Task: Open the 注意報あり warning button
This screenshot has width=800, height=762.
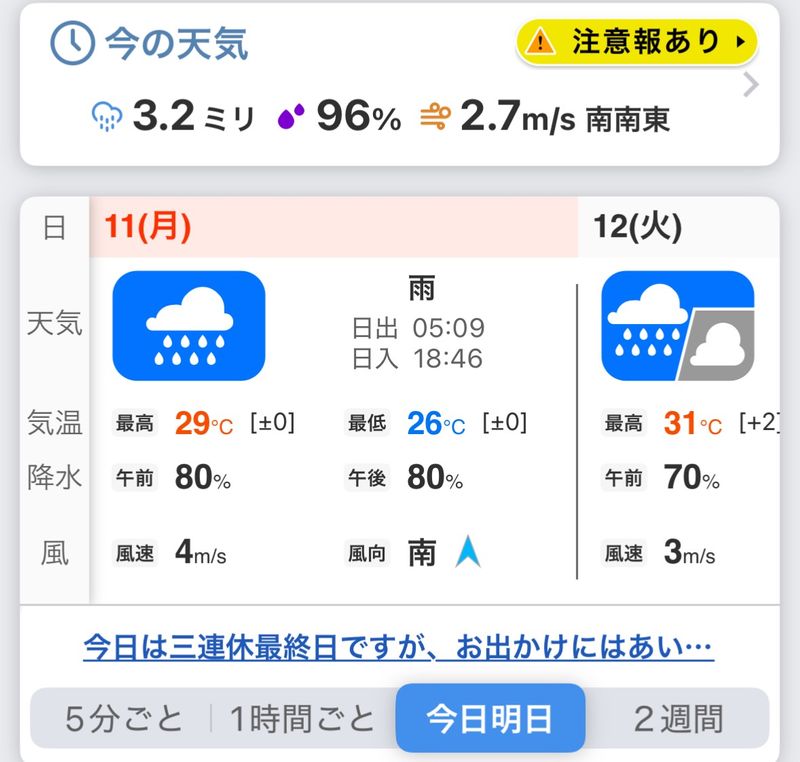Action: (x=636, y=41)
